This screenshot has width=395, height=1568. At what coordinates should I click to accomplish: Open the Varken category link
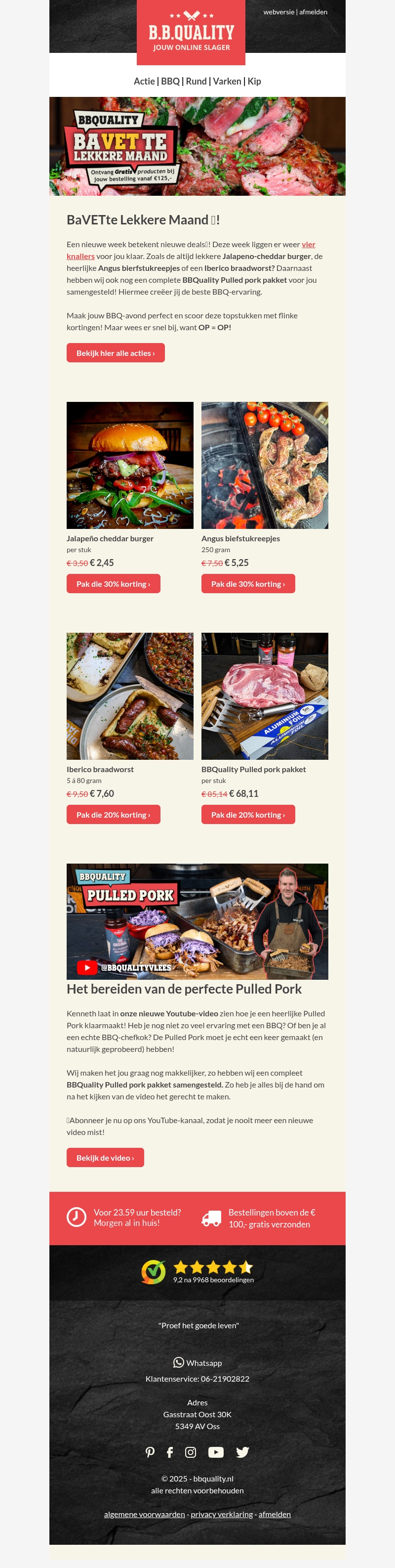pos(227,82)
